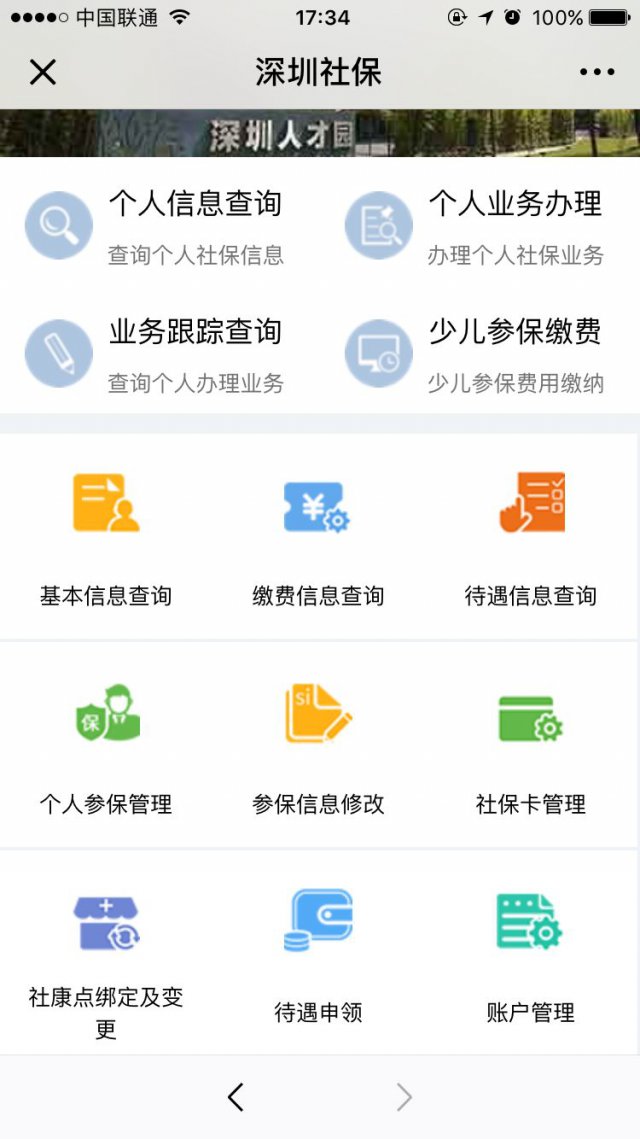The image size is (640, 1139).
Task: Close the 深圳社保 page
Action: (x=42, y=72)
